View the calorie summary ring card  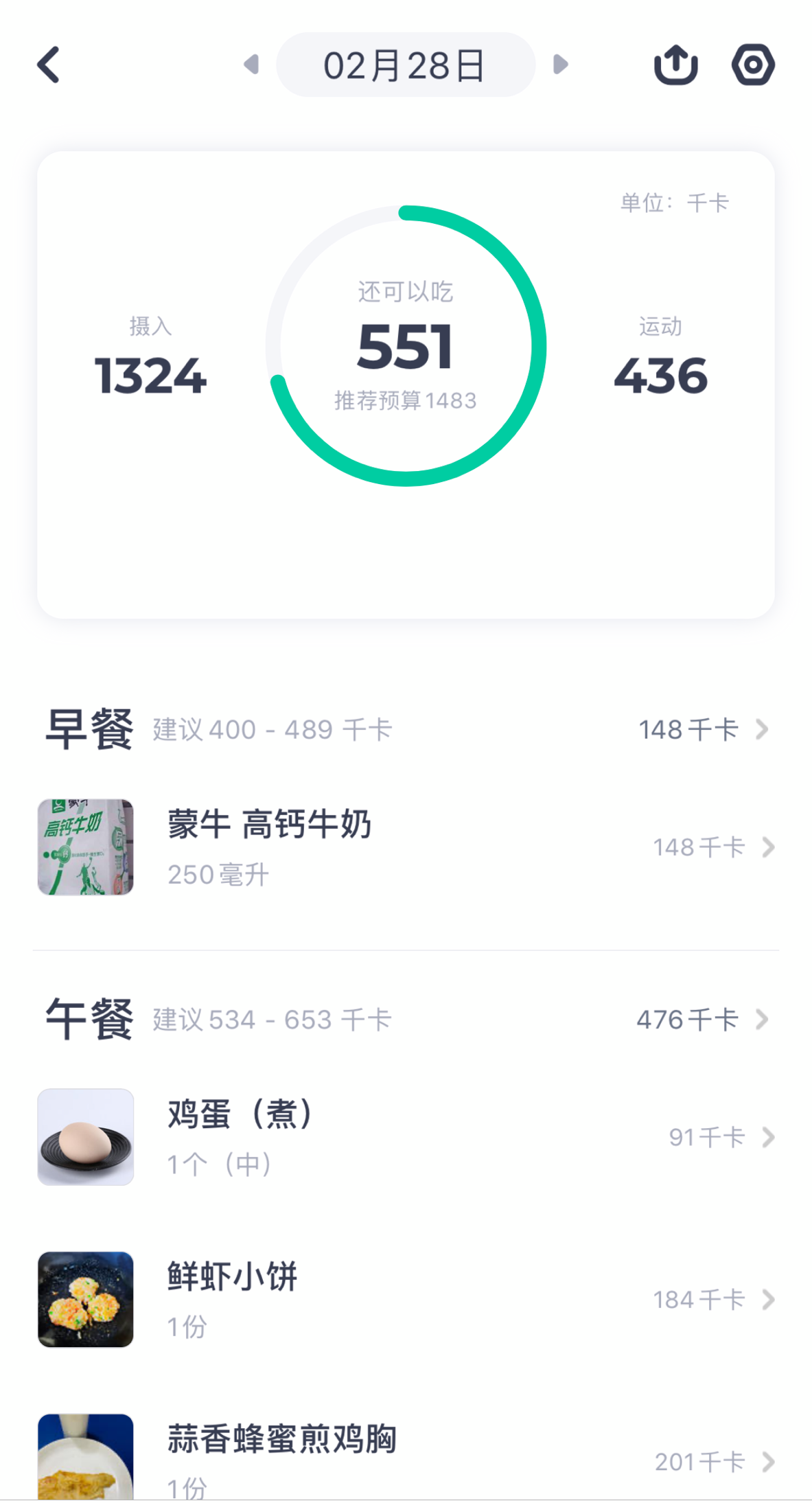coord(405,385)
